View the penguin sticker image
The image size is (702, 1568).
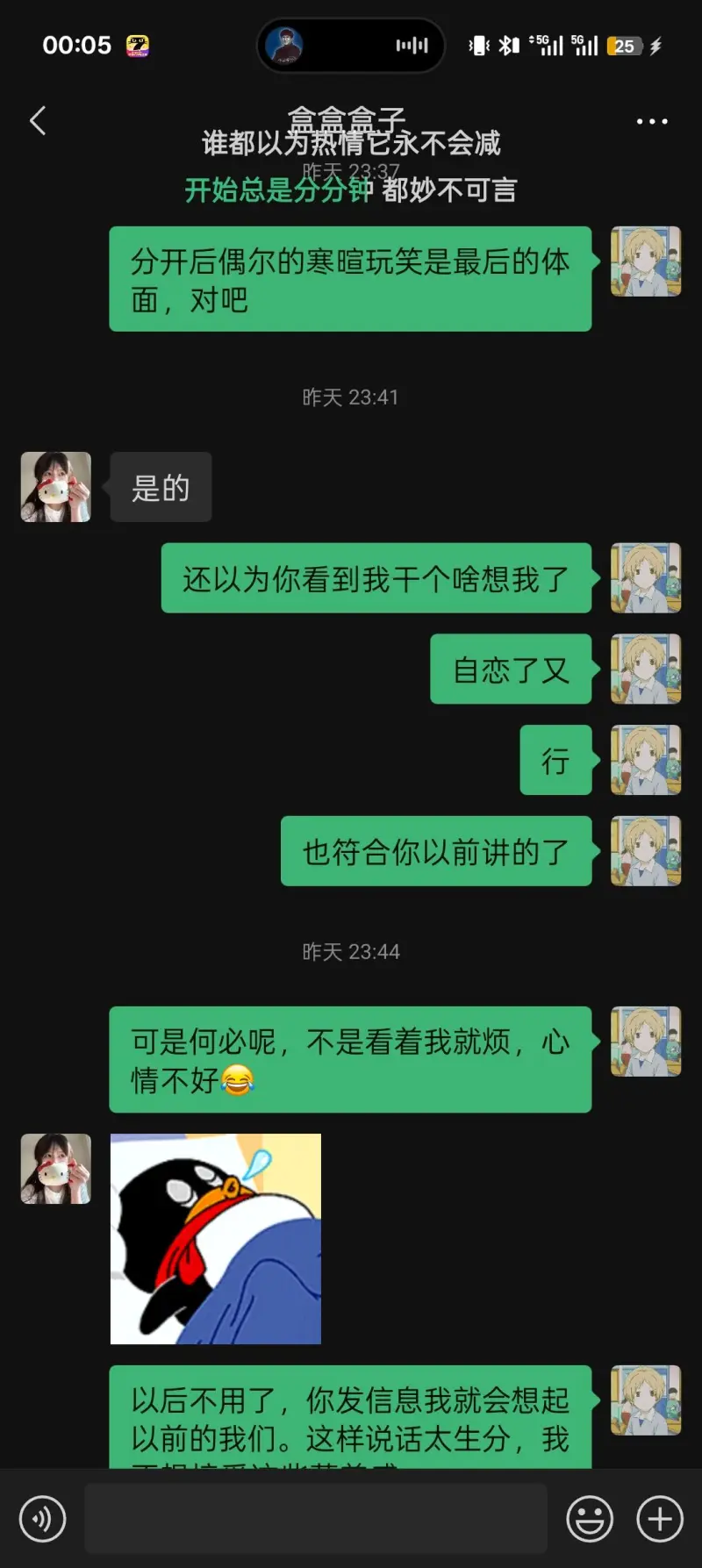click(216, 1238)
